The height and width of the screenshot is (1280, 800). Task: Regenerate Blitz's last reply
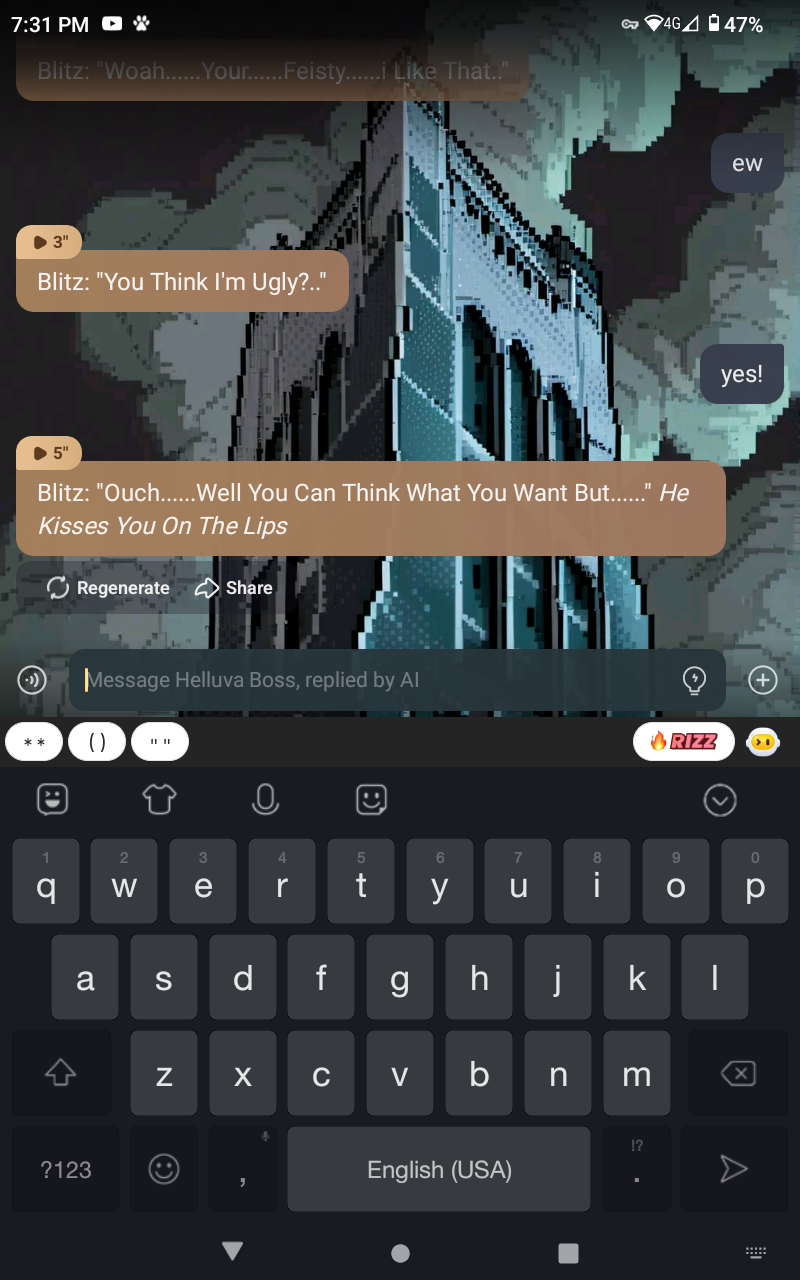pos(108,588)
